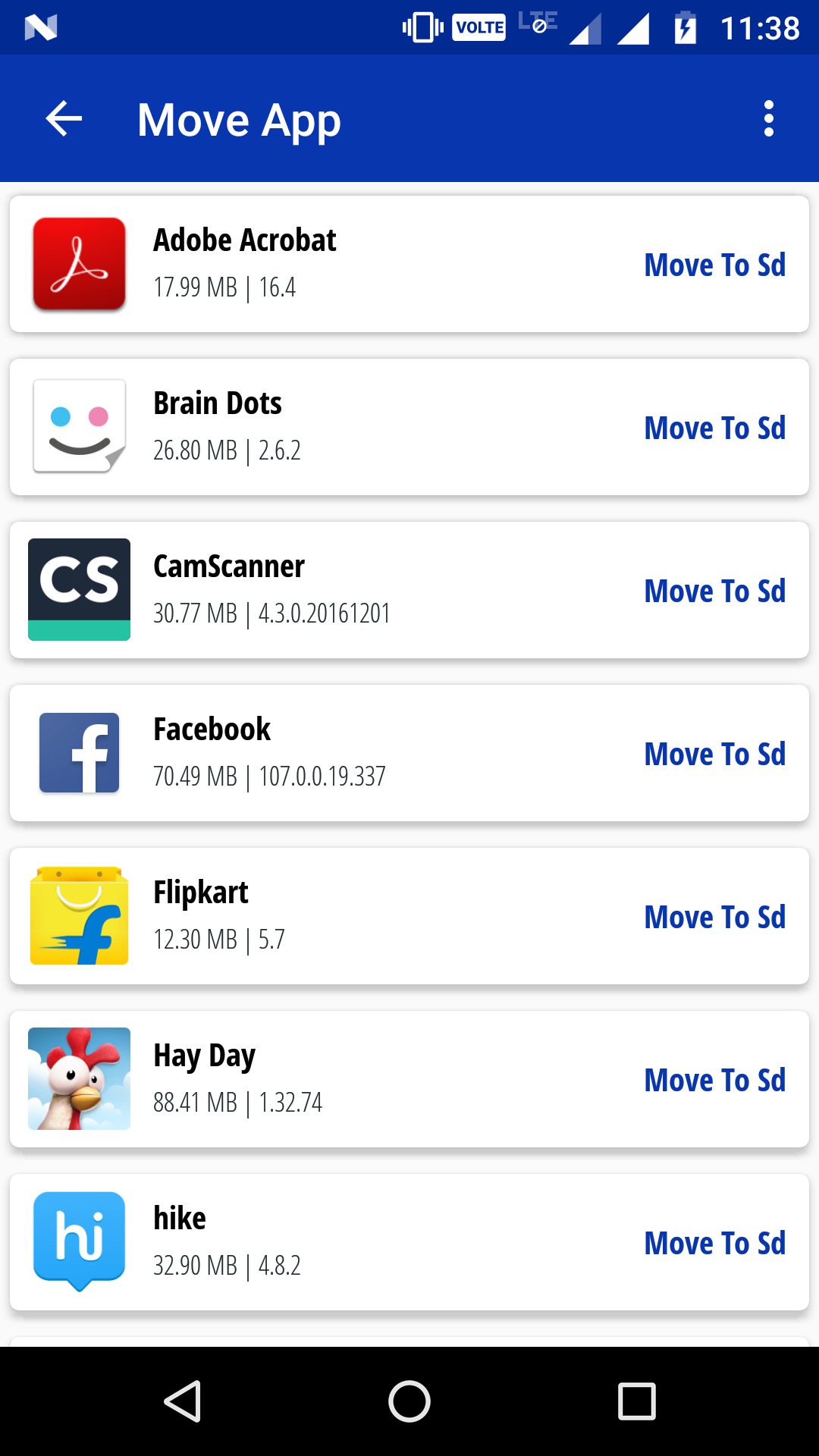The height and width of the screenshot is (1456, 819).
Task: Tap the system home button
Action: click(x=409, y=1401)
